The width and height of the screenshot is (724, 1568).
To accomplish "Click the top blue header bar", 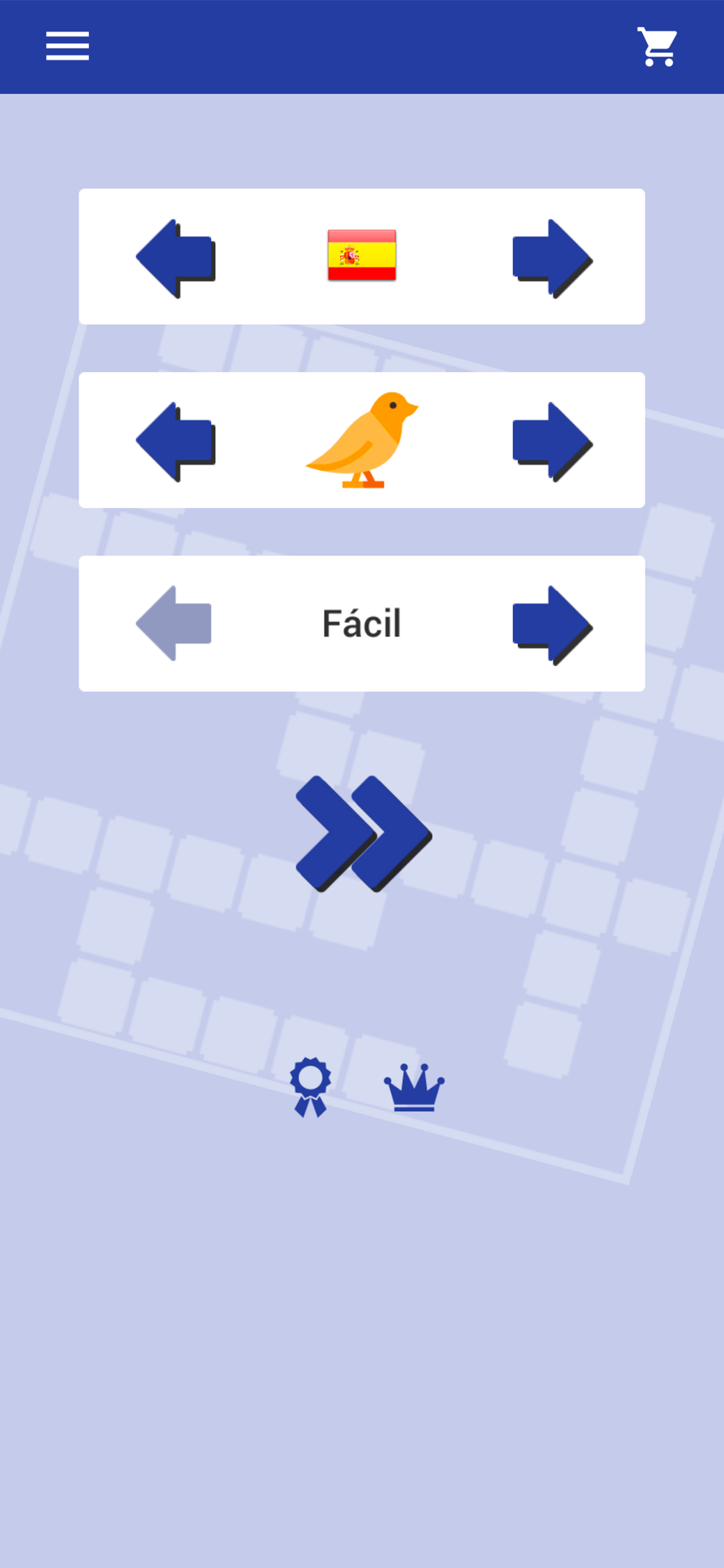I will tap(362, 45).
